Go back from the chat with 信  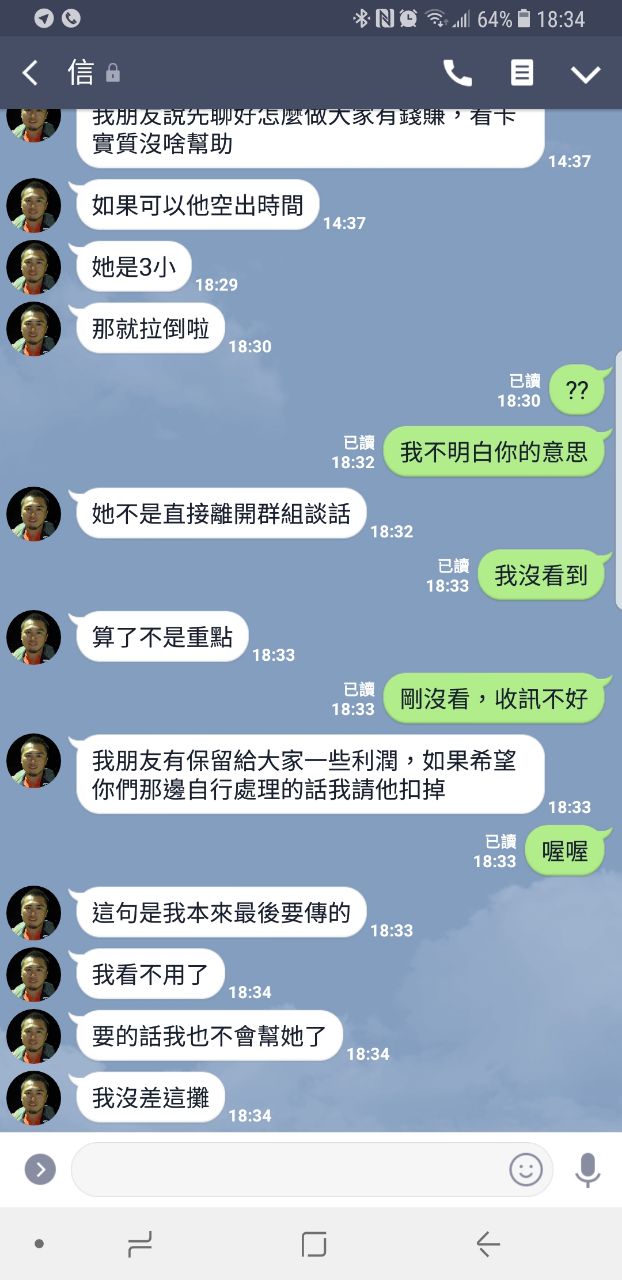tap(30, 73)
